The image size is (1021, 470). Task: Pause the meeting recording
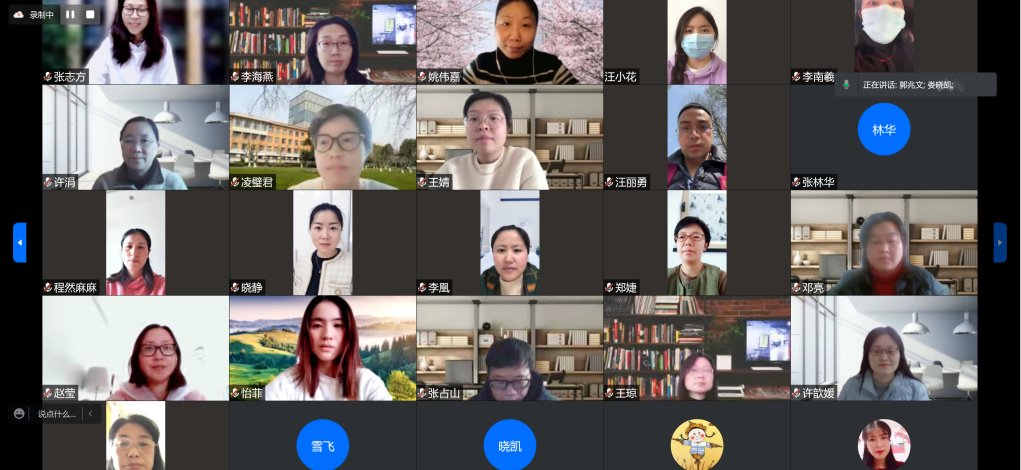pyautogui.click(x=70, y=15)
